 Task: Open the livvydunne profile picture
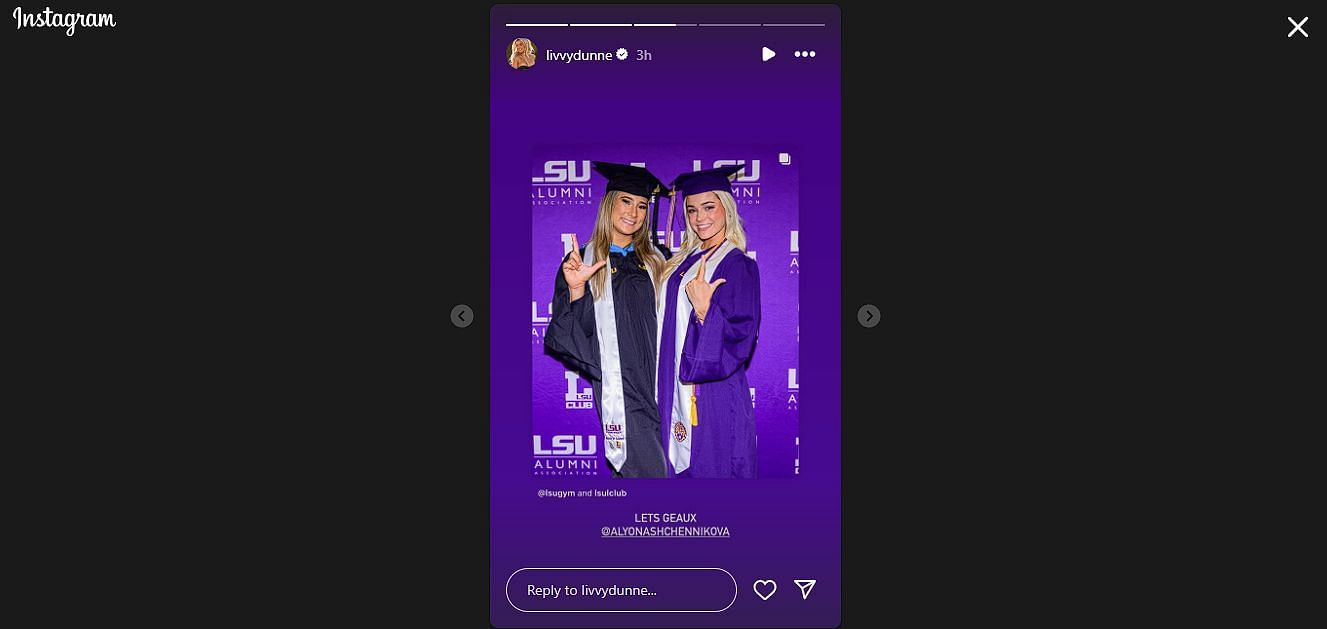click(x=522, y=54)
